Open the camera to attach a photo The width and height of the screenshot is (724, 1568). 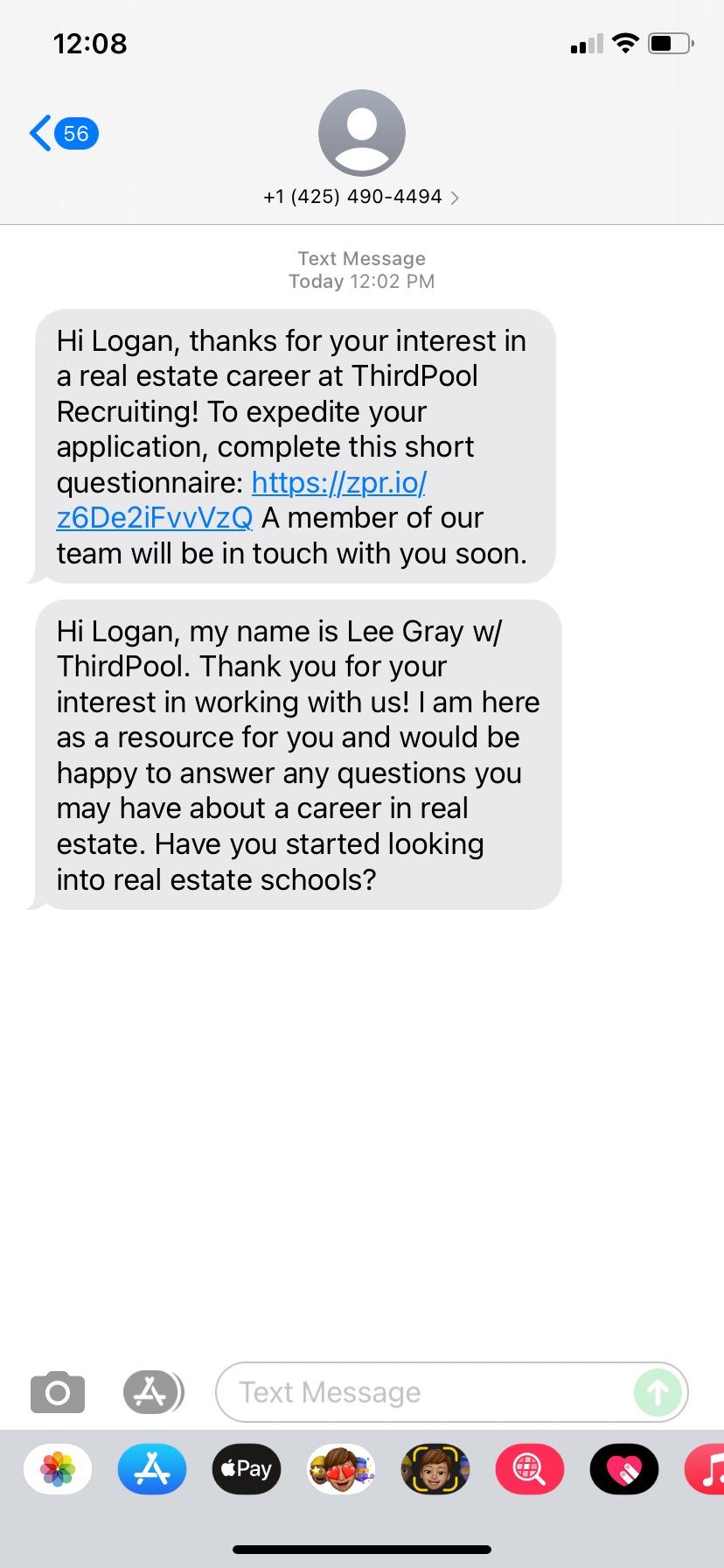(x=58, y=1391)
